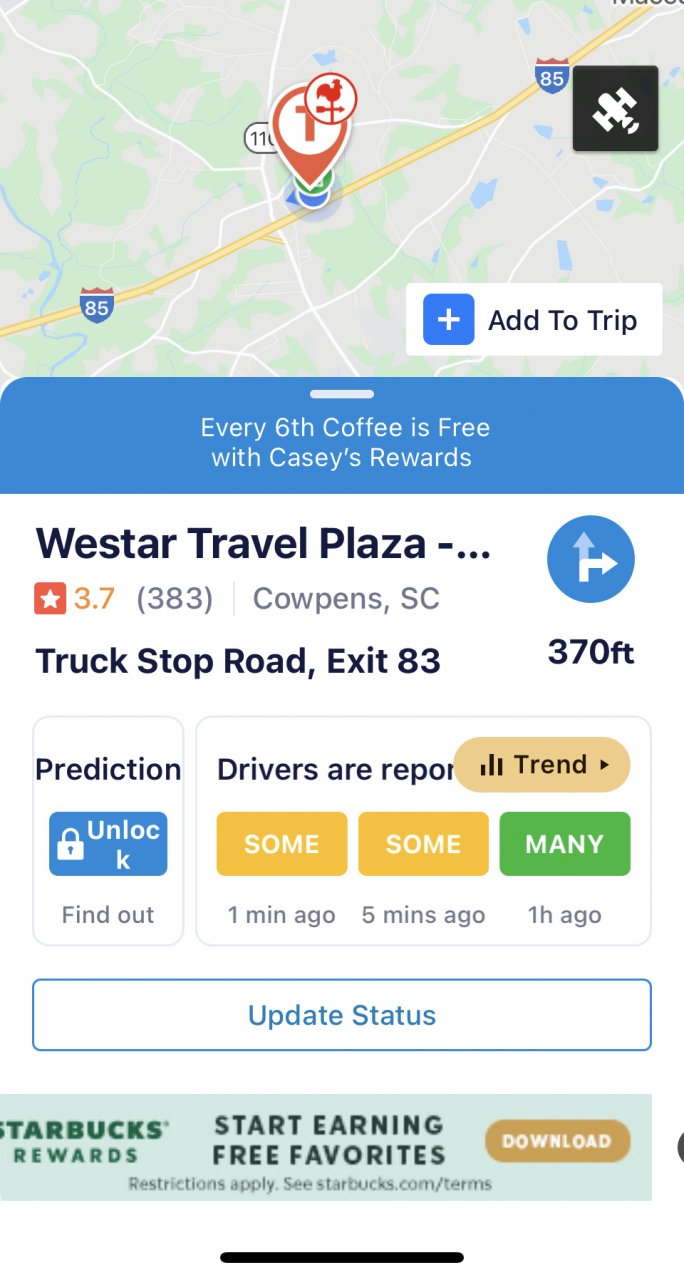
Task: Get directions to Westar Travel Plaza
Action: click(x=591, y=559)
